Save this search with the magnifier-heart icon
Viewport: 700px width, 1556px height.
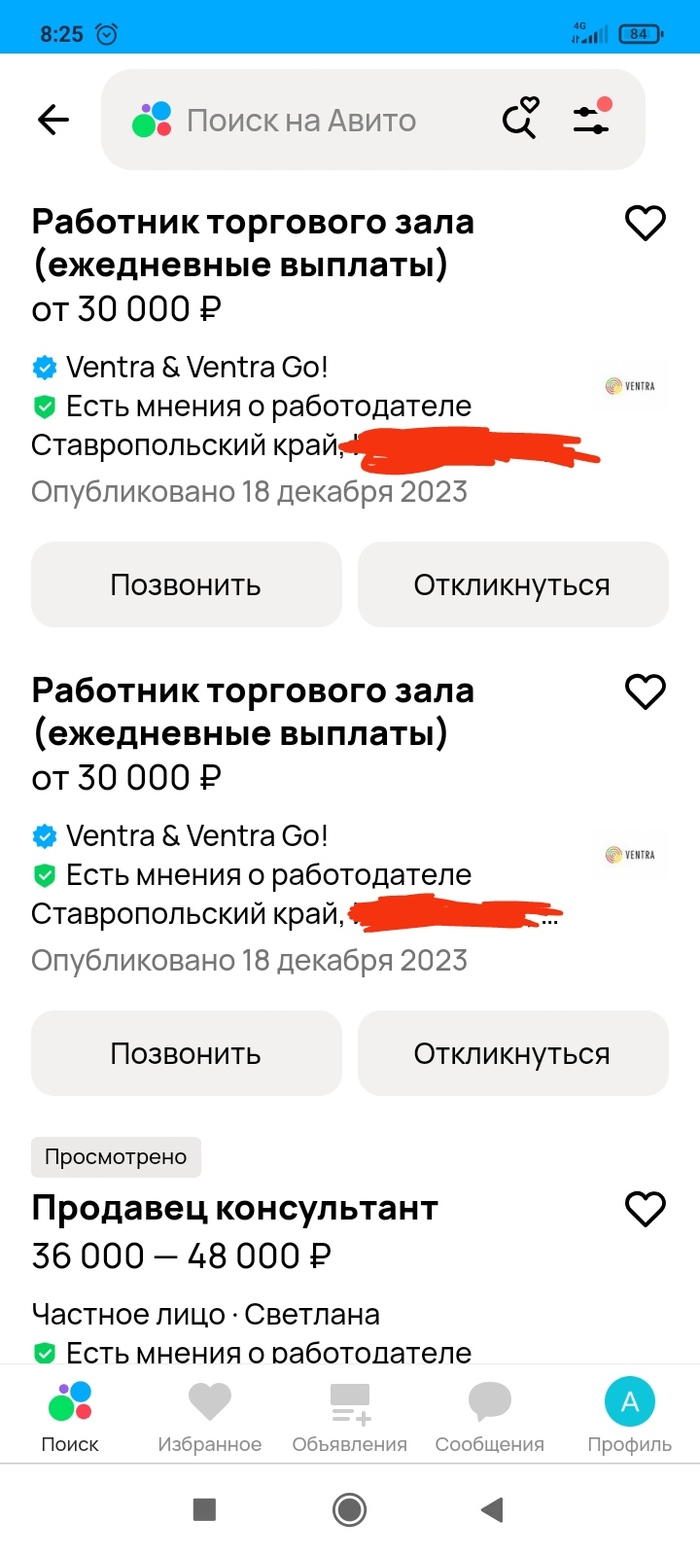[x=519, y=120]
